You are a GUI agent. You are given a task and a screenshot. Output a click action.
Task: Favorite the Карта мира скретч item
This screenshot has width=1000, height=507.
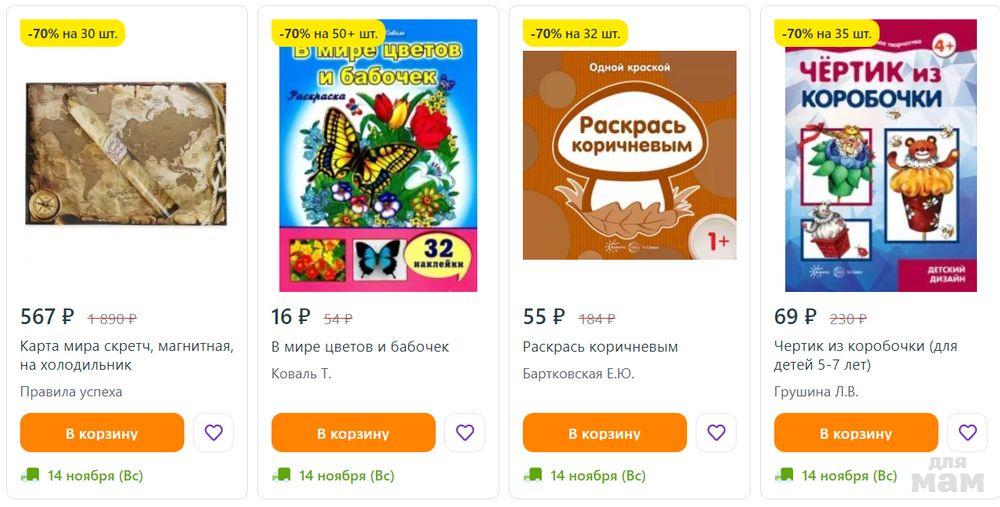click(x=213, y=433)
